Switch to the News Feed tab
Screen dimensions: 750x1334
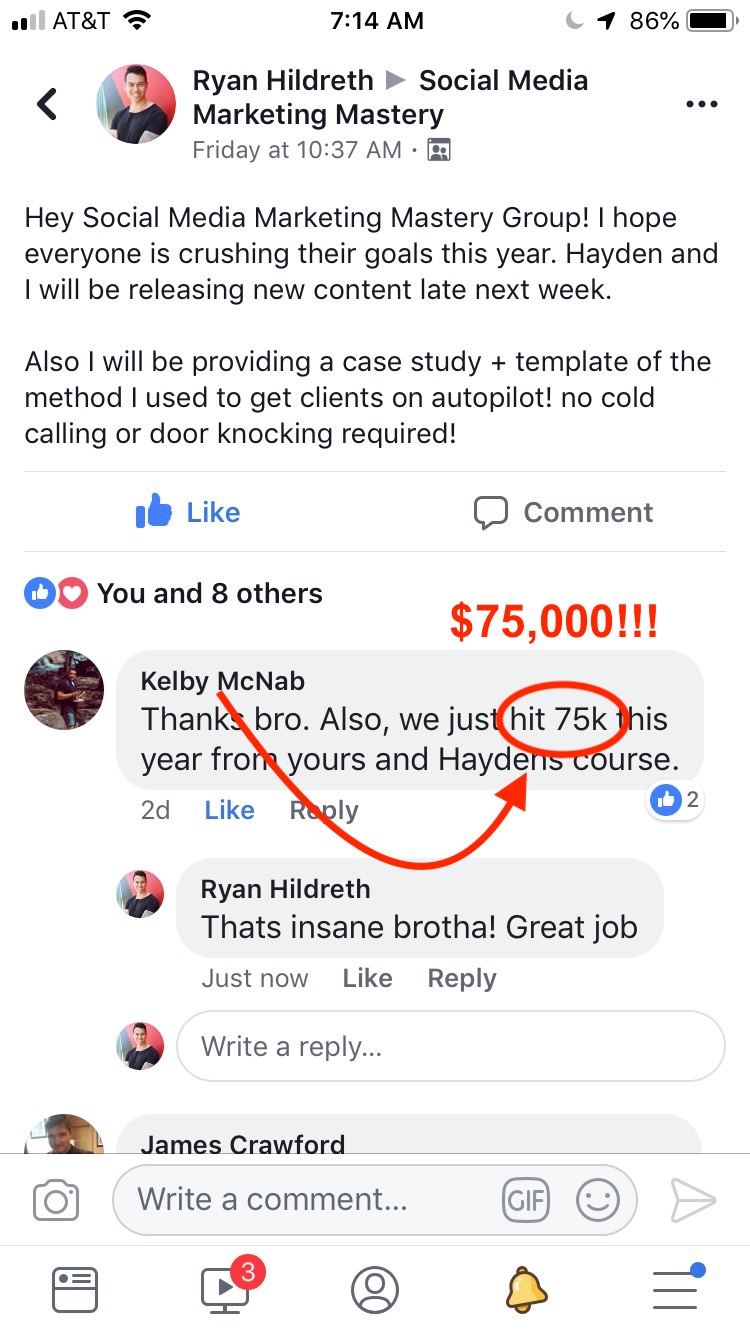pos(75,1289)
